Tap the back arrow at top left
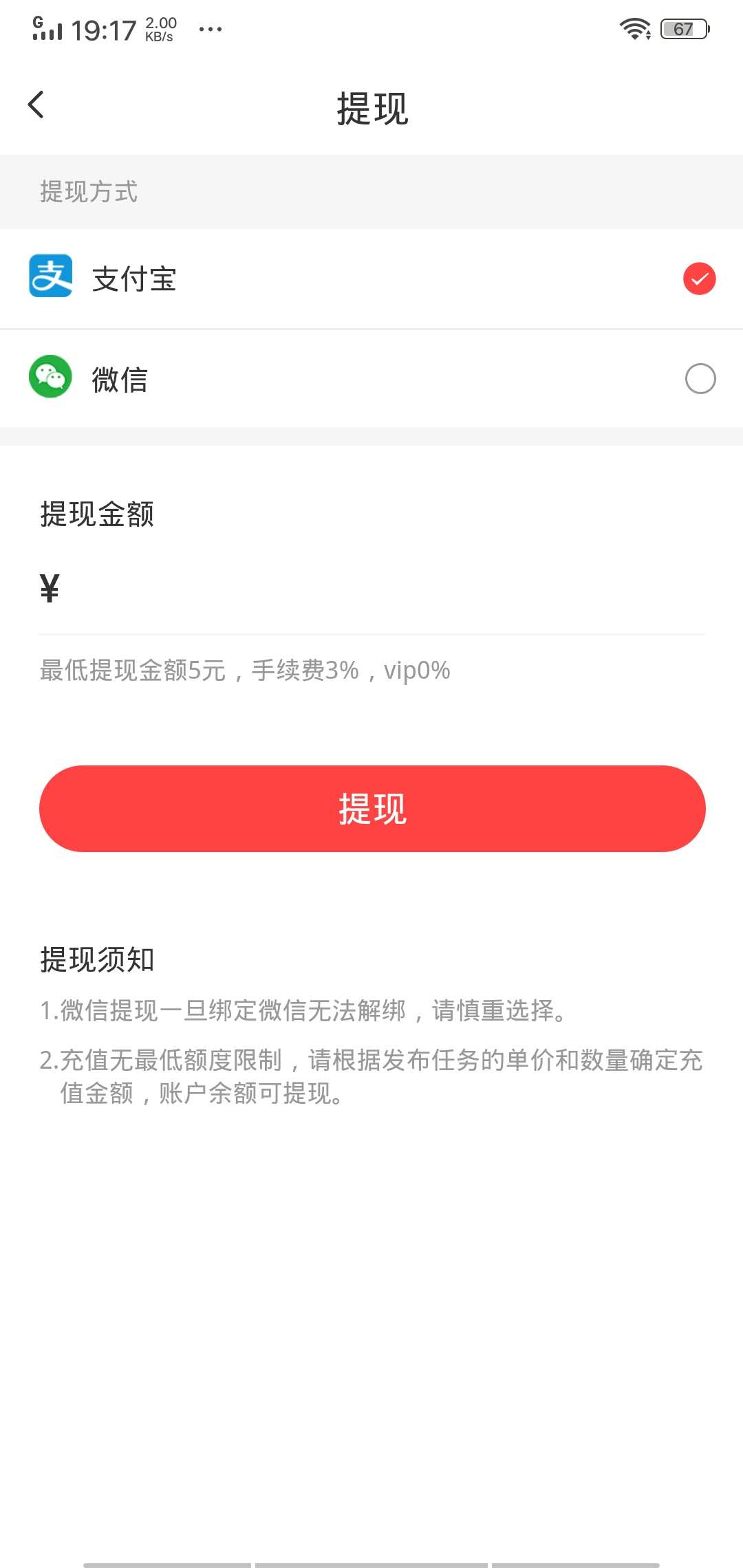 pos(36,105)
